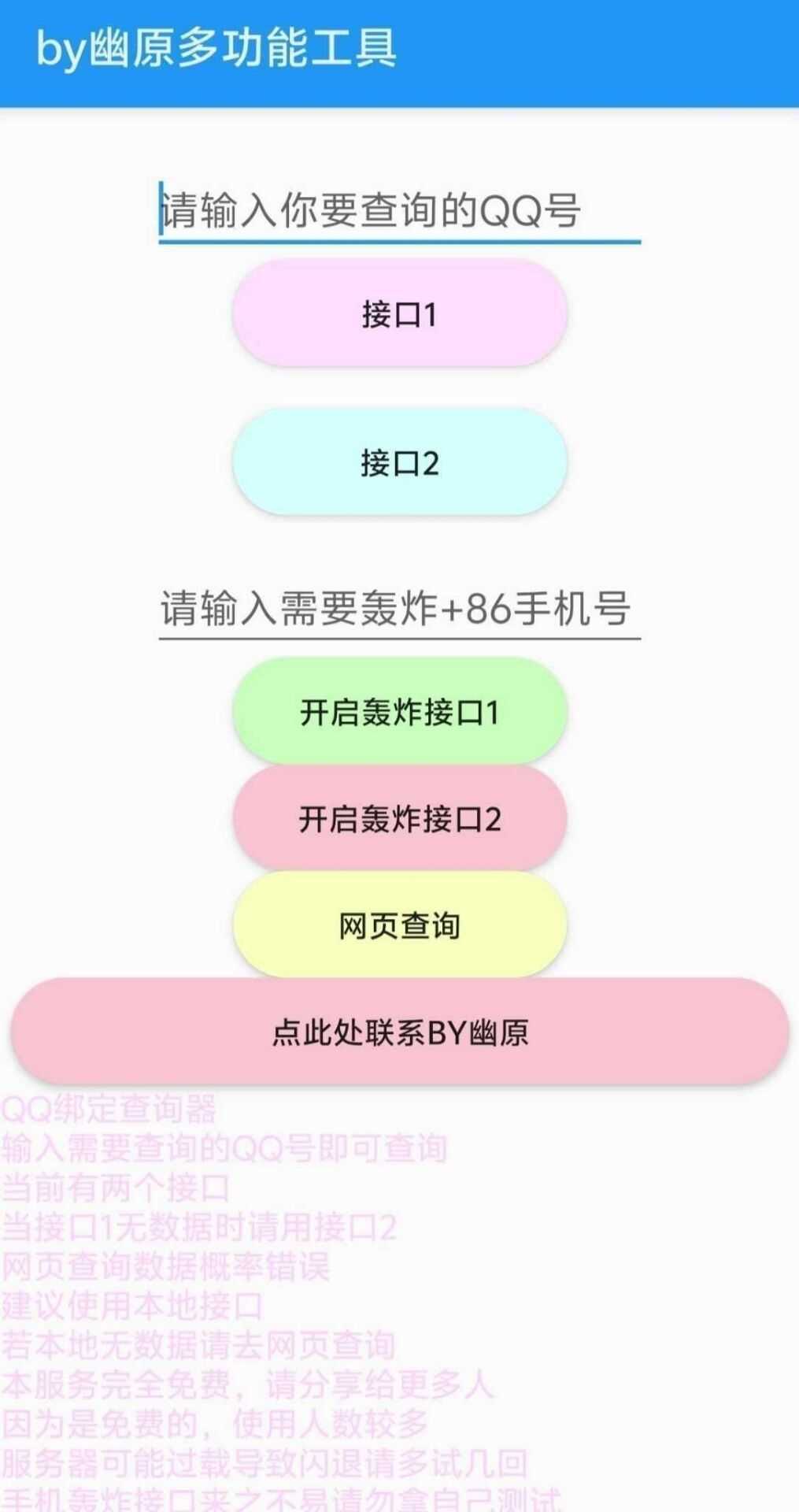Select the +86手机号 input field
This screenshot has width=799, height=1512.
(399, 608)
